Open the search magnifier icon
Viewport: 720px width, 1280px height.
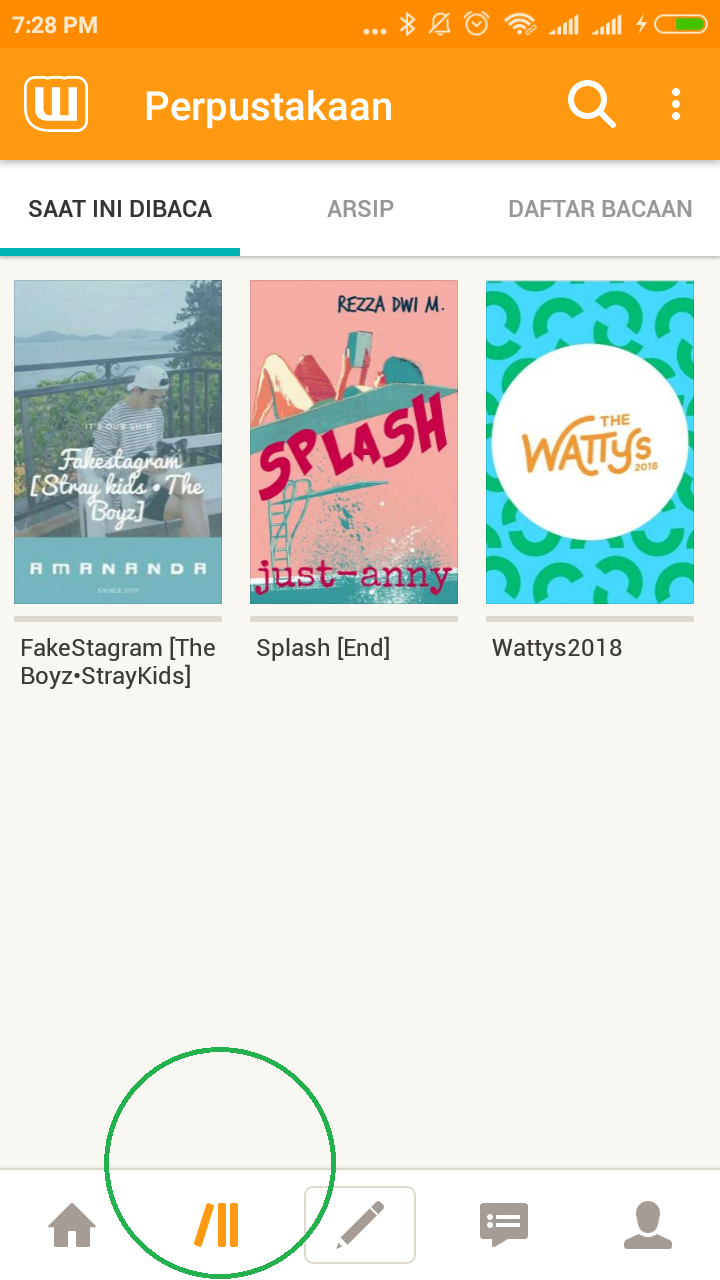pyautogui.click(x=591, y=104)
